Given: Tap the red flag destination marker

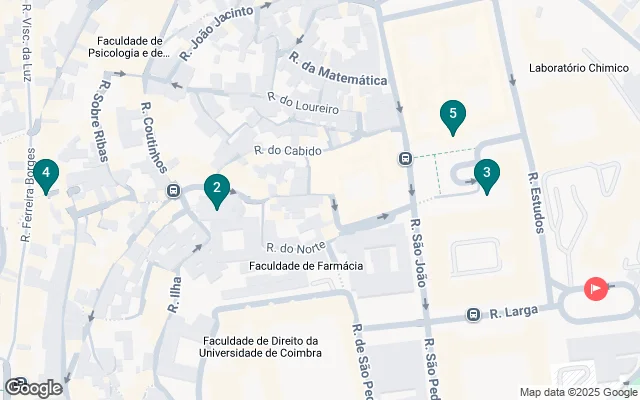Looking at the screenshot, I should pyautogui.click(x=596, y=290).
